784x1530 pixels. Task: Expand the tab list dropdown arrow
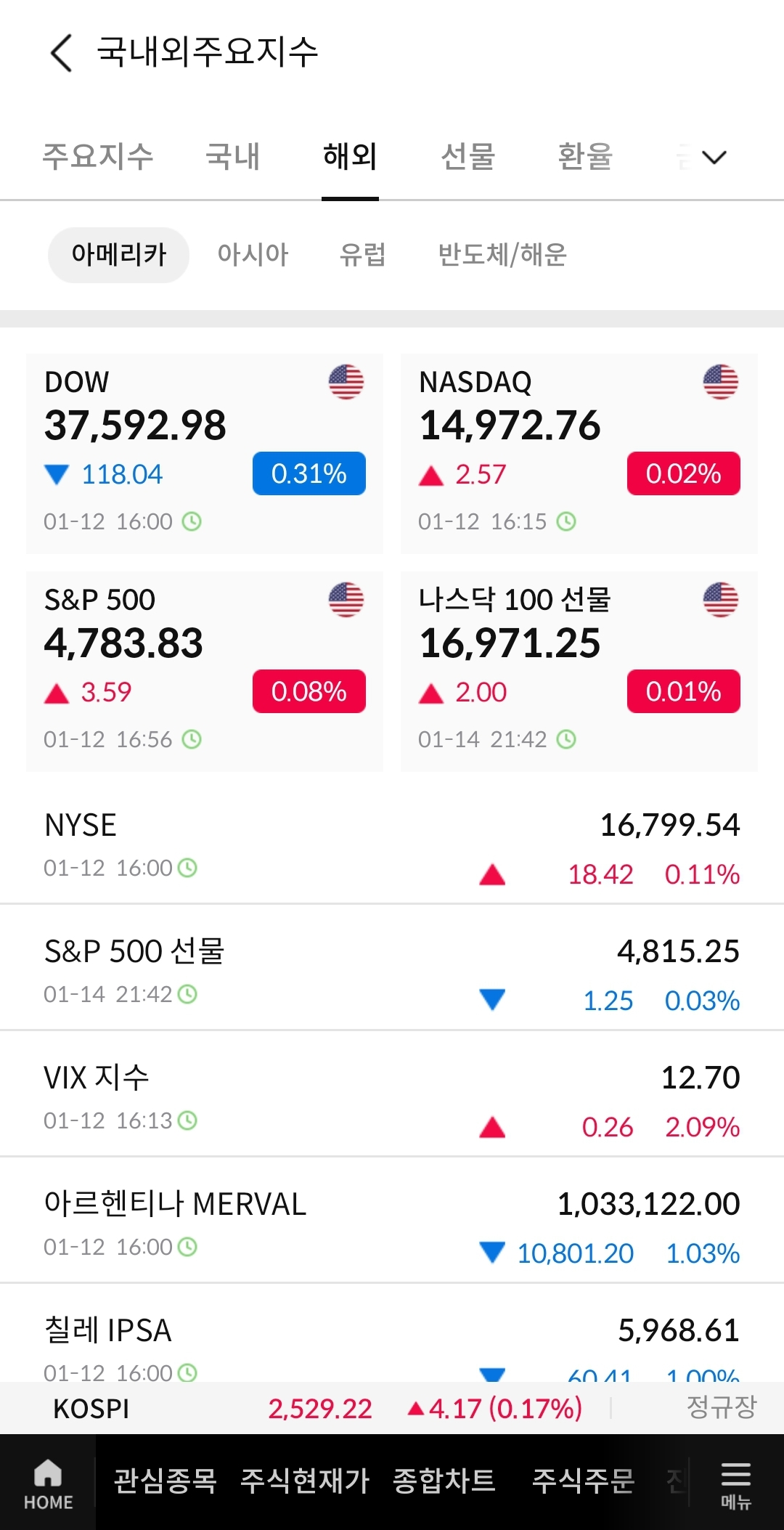click(714, 157)
